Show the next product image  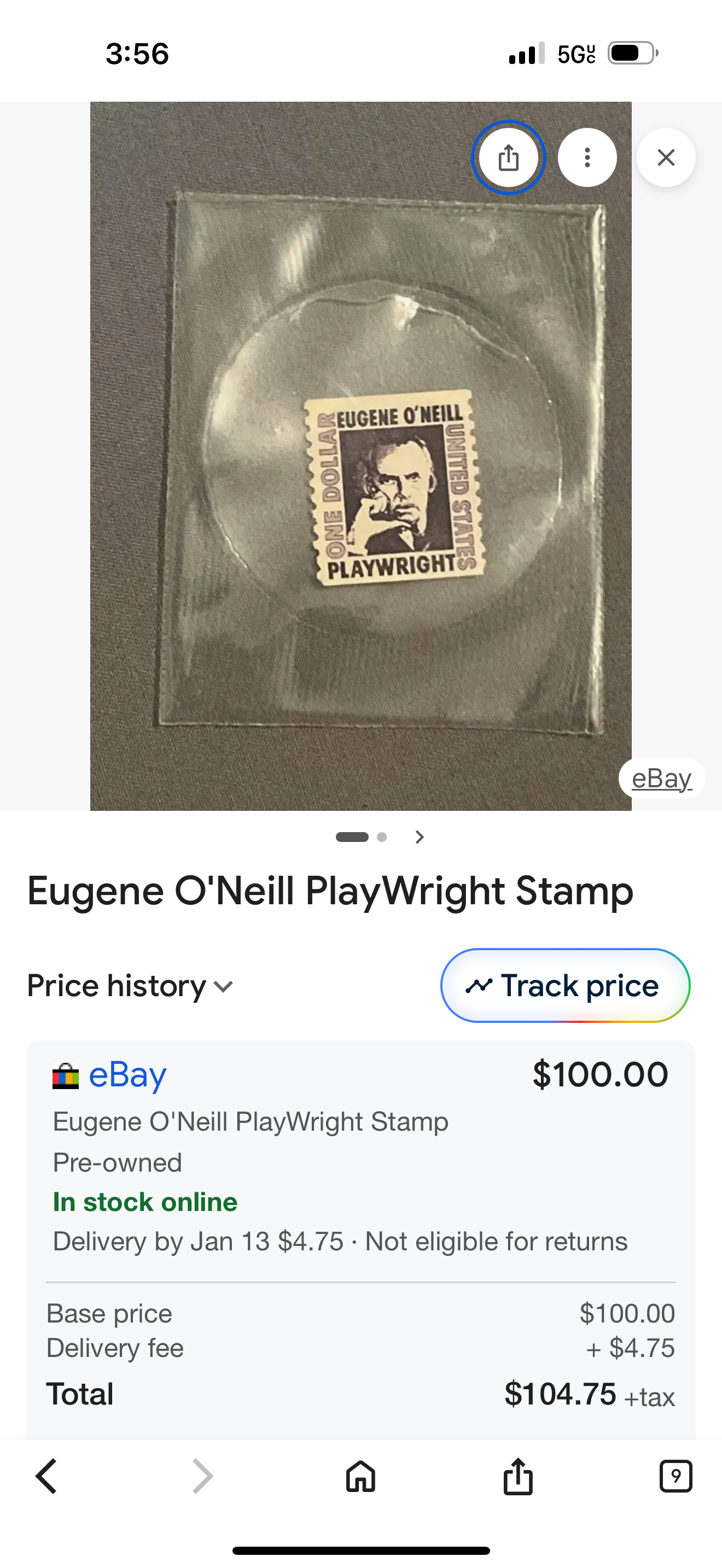(x=419, y=837)
